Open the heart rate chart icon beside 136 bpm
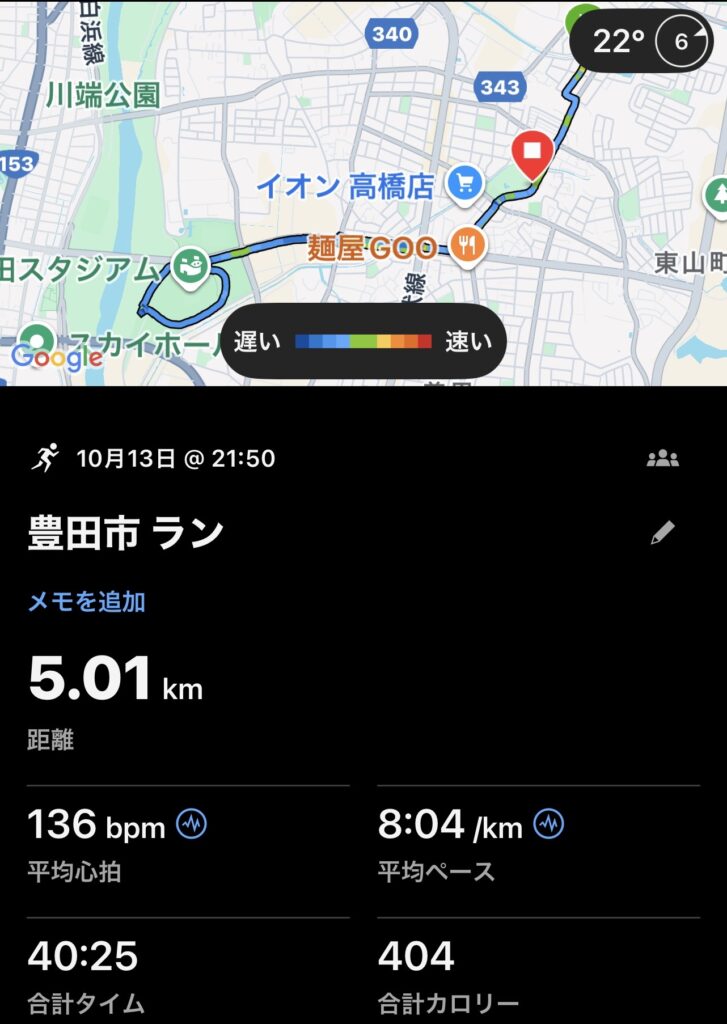 coord(191,825)
